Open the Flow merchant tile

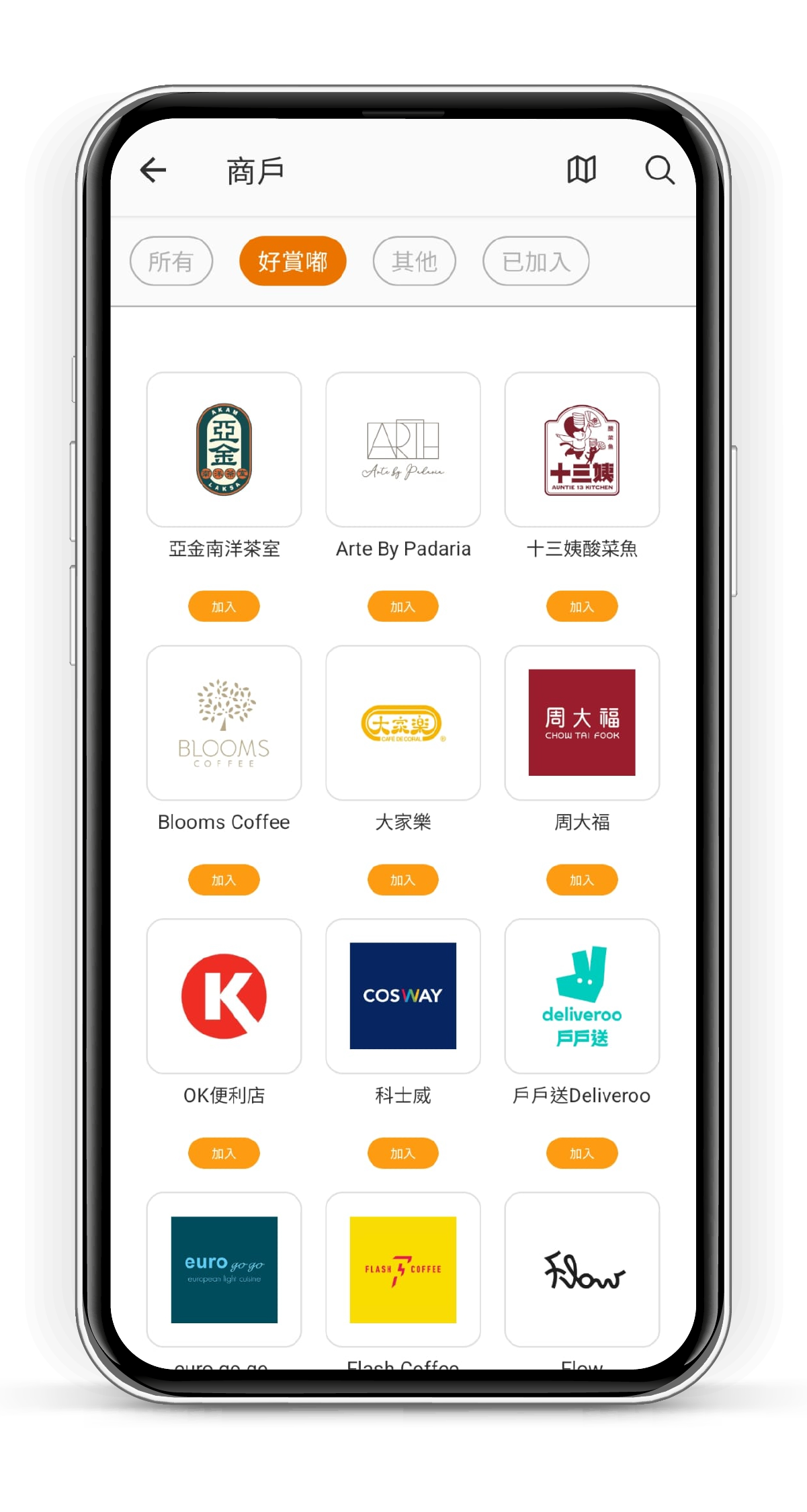click(582, 1270)
